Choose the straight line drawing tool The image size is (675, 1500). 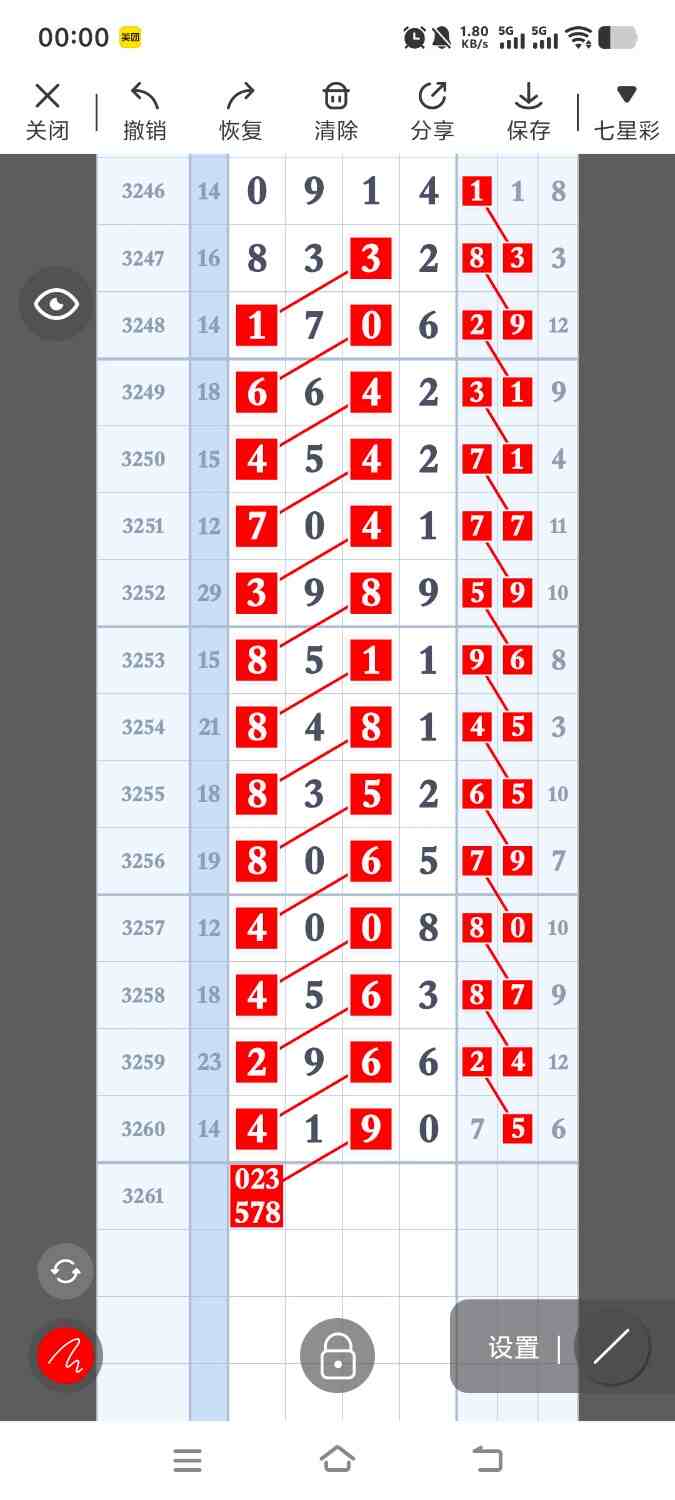(612, 1347)
